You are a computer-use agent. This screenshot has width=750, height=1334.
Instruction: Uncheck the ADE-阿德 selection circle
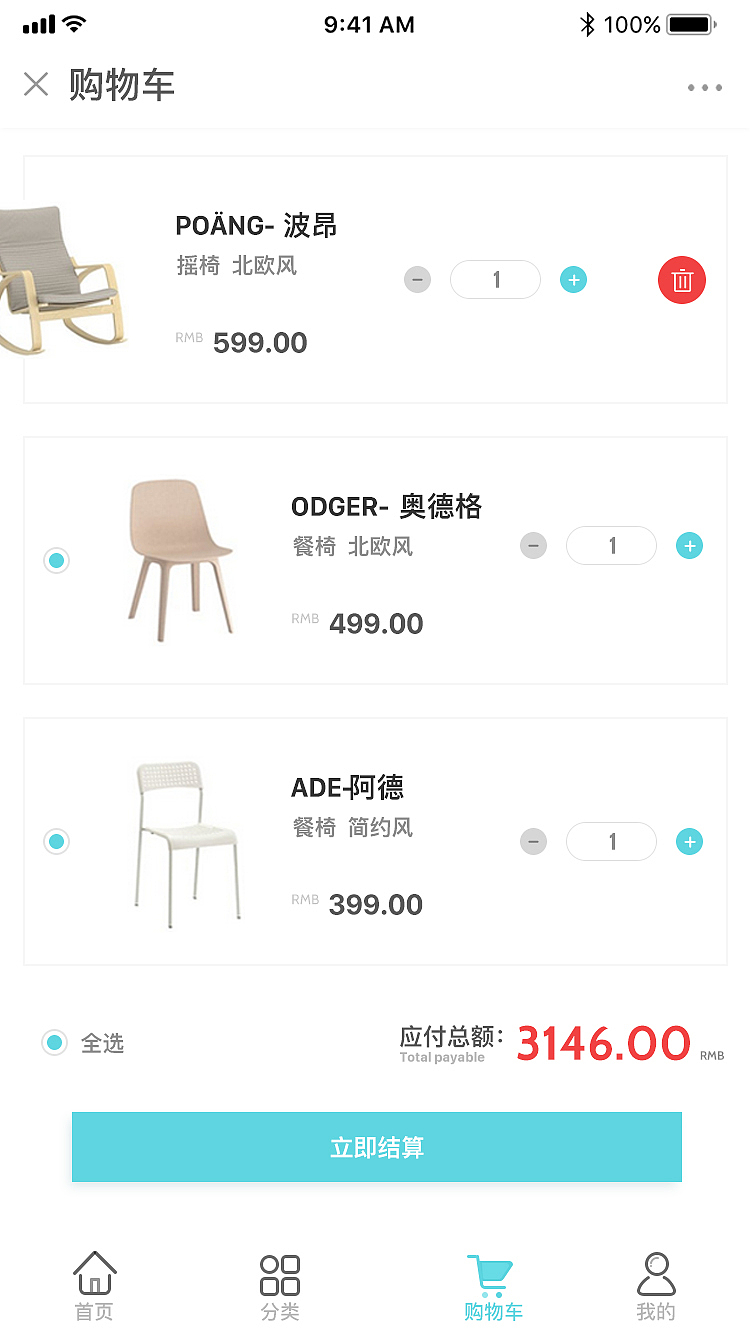[56, 841]
